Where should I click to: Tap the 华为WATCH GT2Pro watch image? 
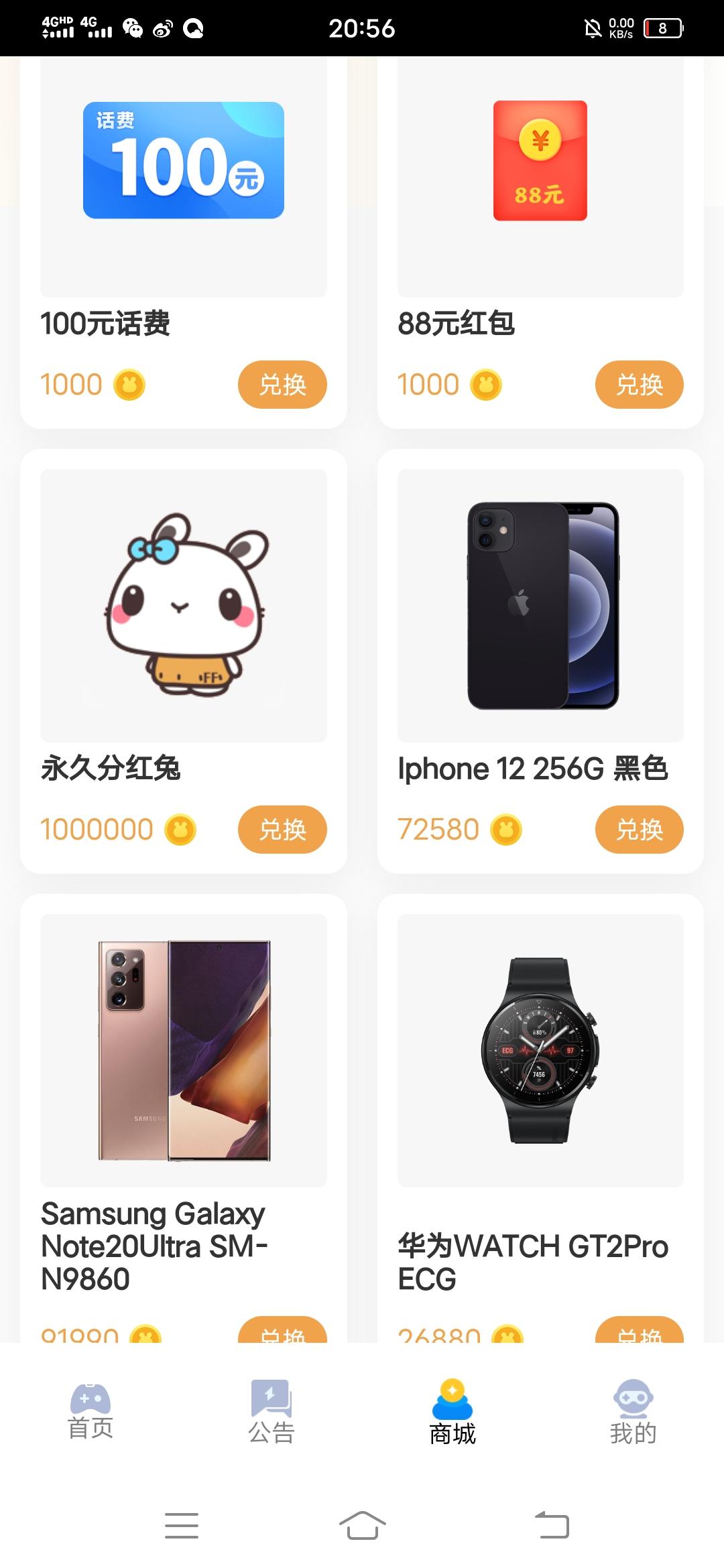(x=540, y=1045)
